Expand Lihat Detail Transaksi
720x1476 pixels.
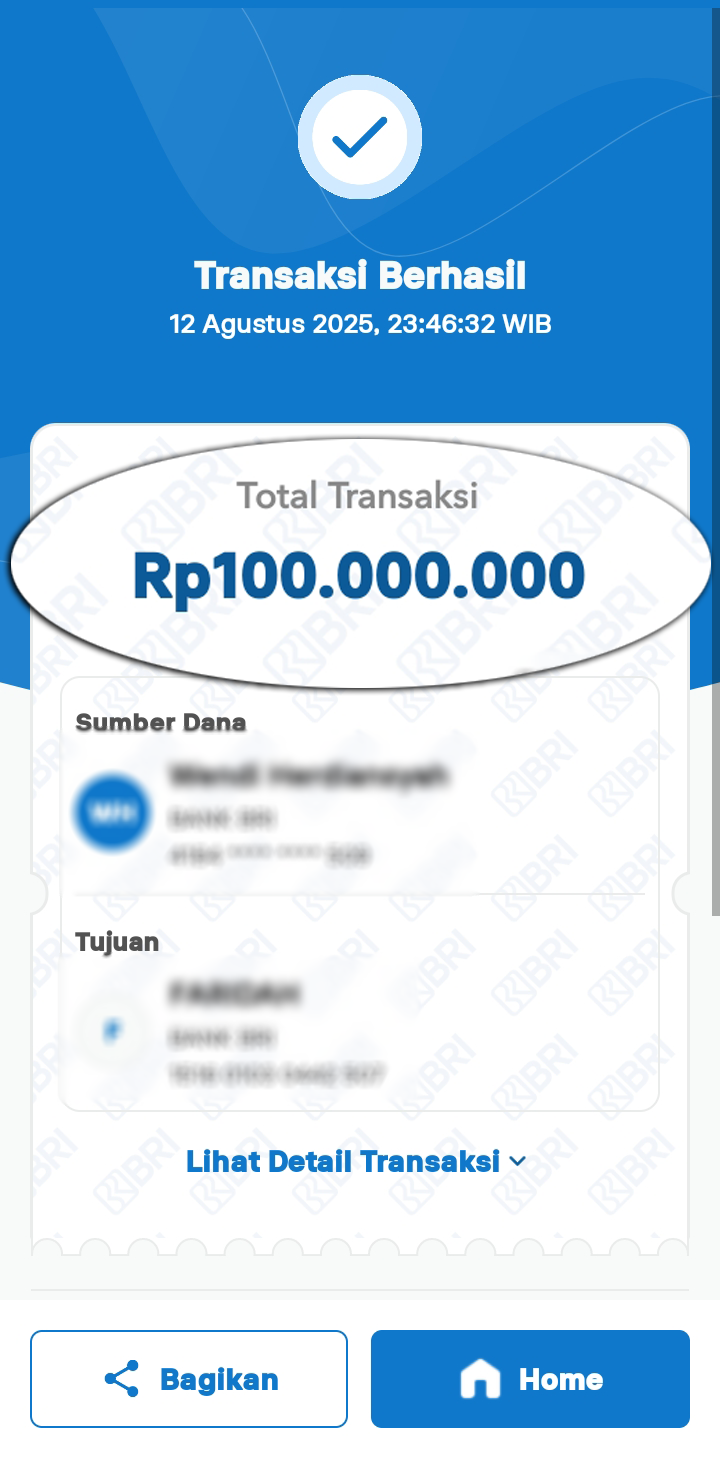[356, 1161]
